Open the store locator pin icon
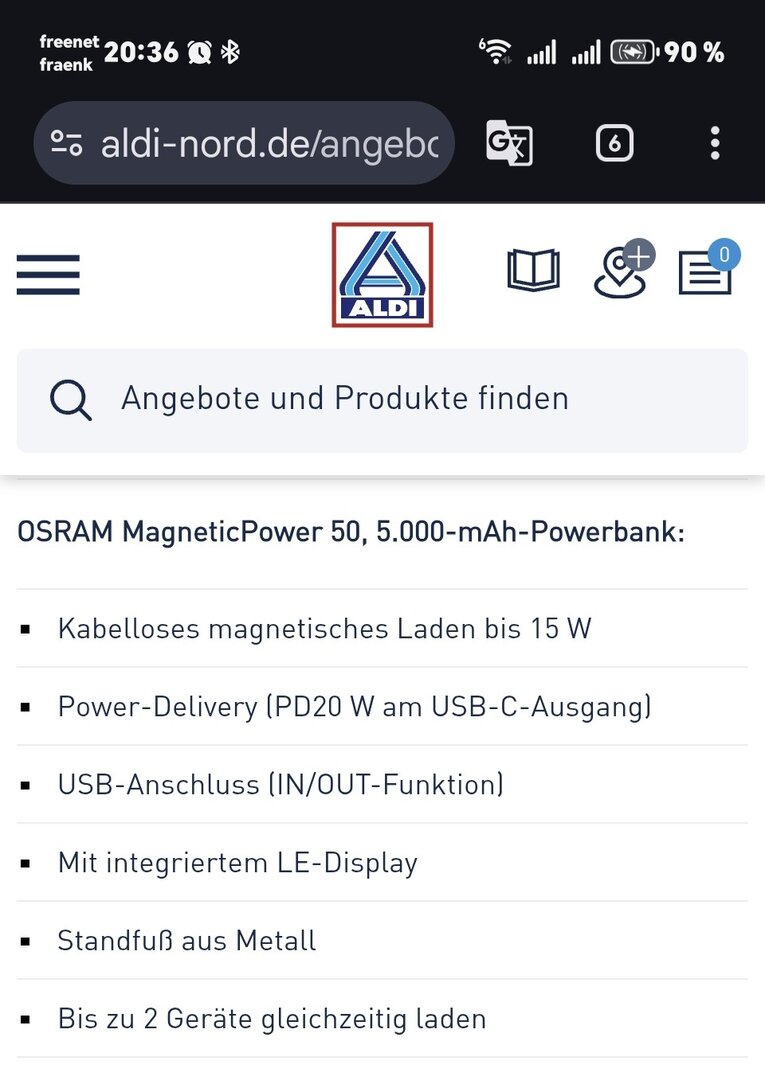The width and height of the screenshot is (765, 1080). (x=620, y=271)
